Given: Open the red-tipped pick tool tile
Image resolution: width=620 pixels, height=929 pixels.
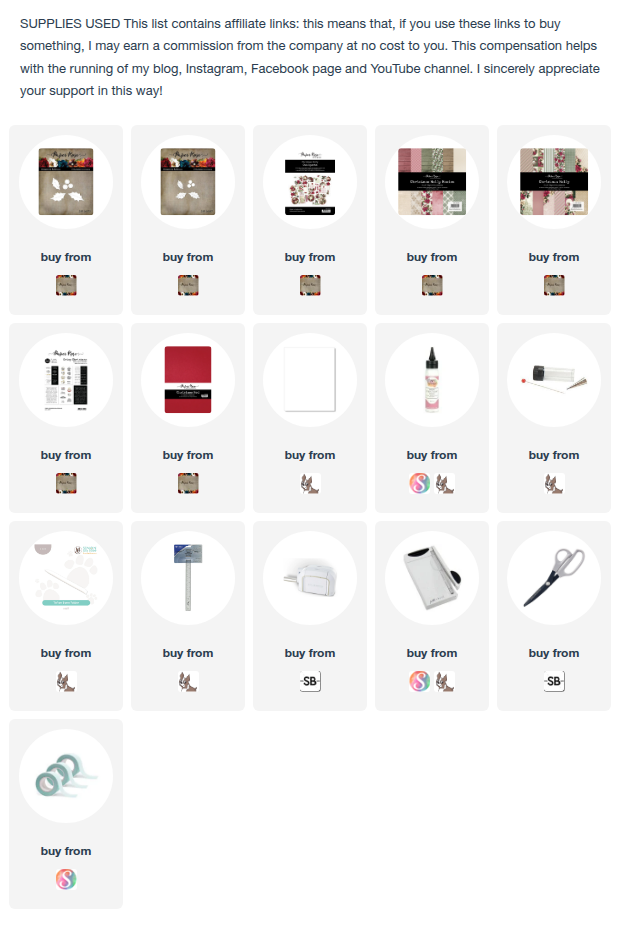Looking at the screenshot, I should point(553,380).
